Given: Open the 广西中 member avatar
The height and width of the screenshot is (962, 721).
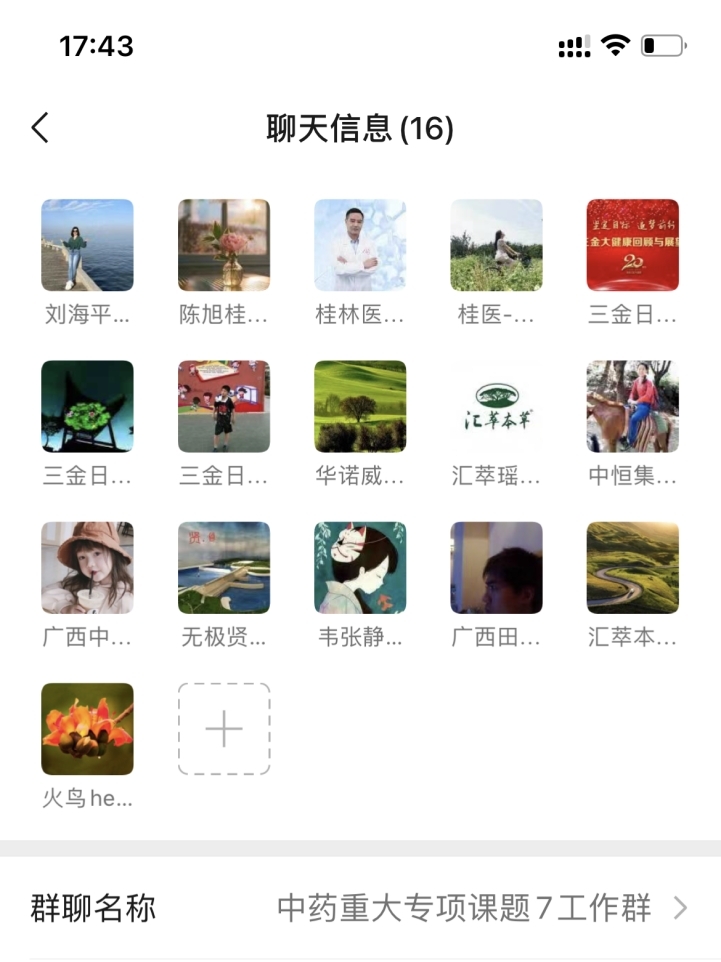Looking at the screenshot, I should coord(87,567).
